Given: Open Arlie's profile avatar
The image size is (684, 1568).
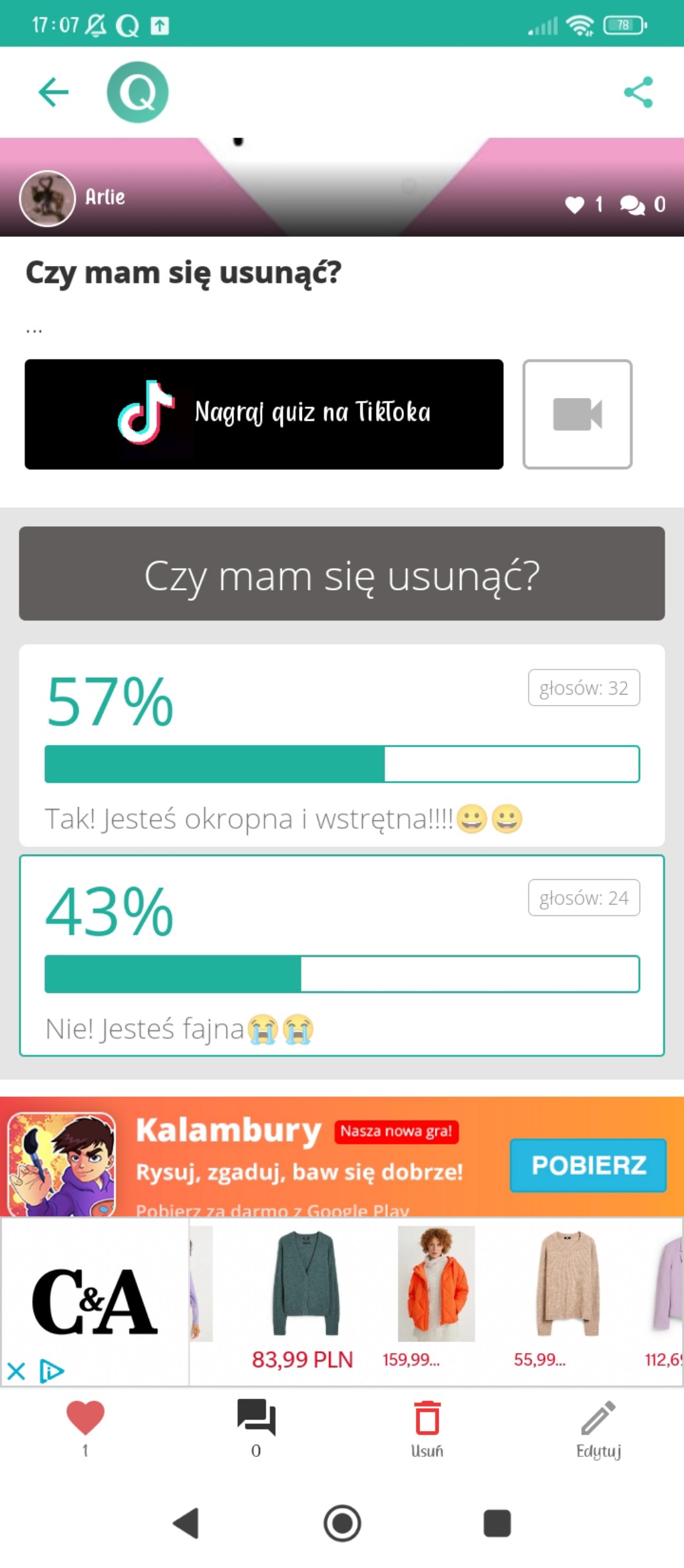Looking at the screenshot, I should click(47, 199).
